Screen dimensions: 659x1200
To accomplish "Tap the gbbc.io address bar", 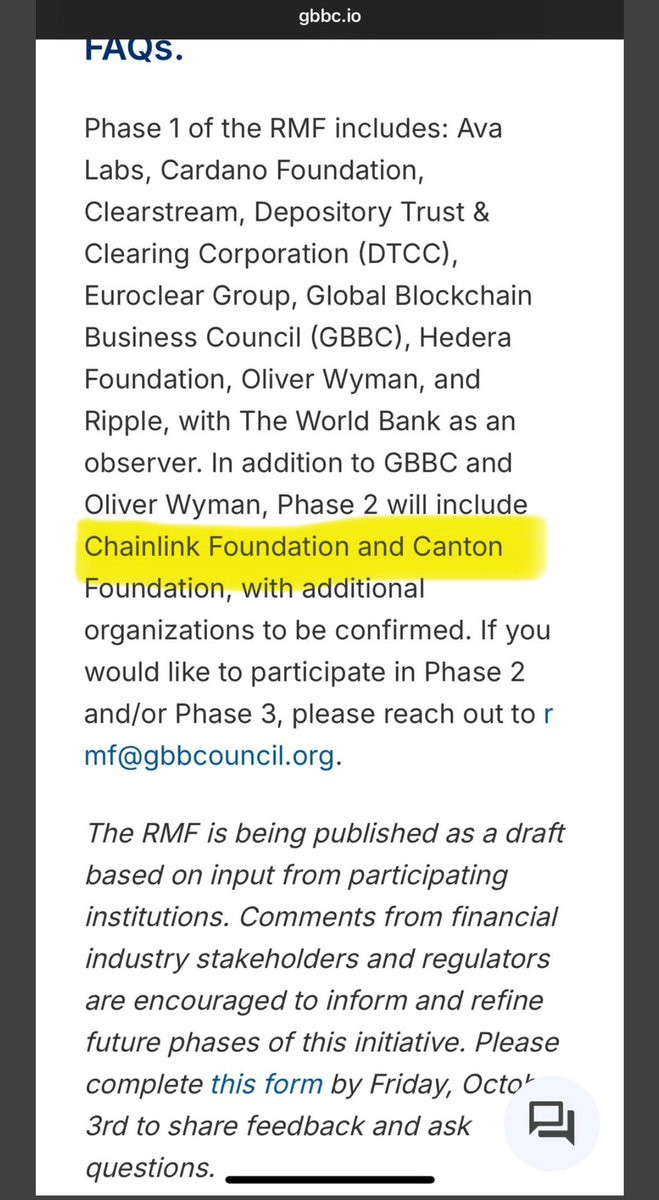I will (x=329, y=17).
